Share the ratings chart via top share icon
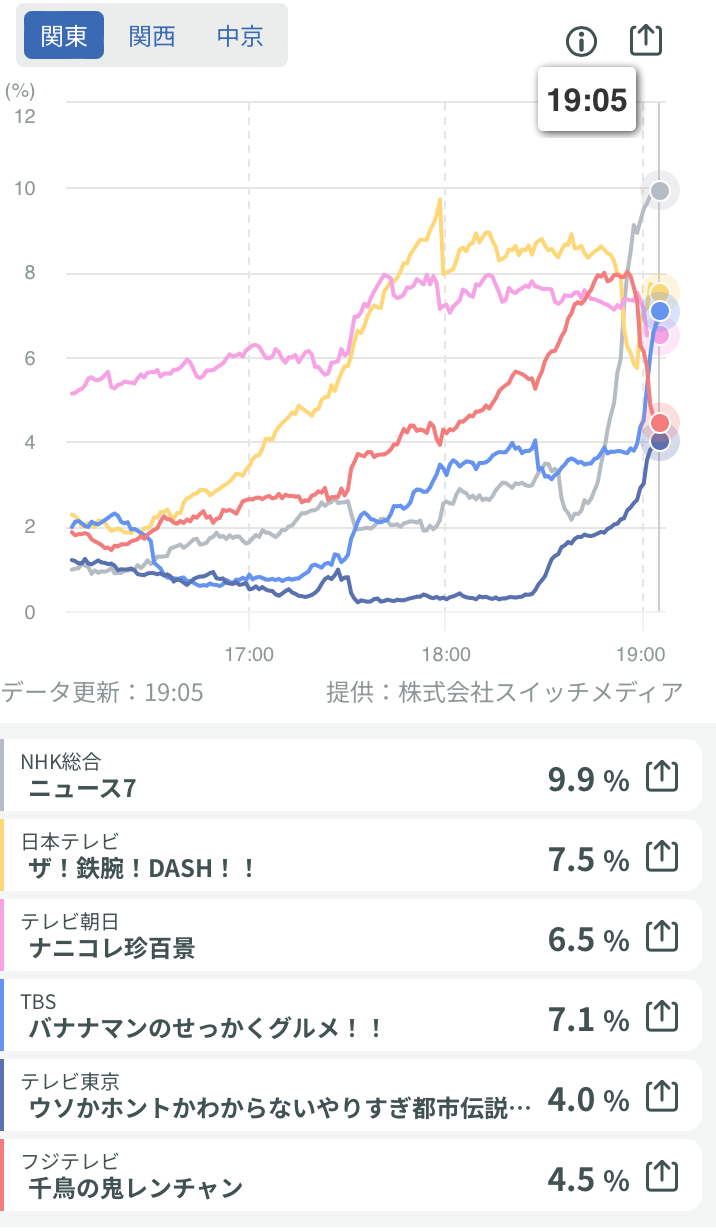716x1231 pixels. coord(647,40)
